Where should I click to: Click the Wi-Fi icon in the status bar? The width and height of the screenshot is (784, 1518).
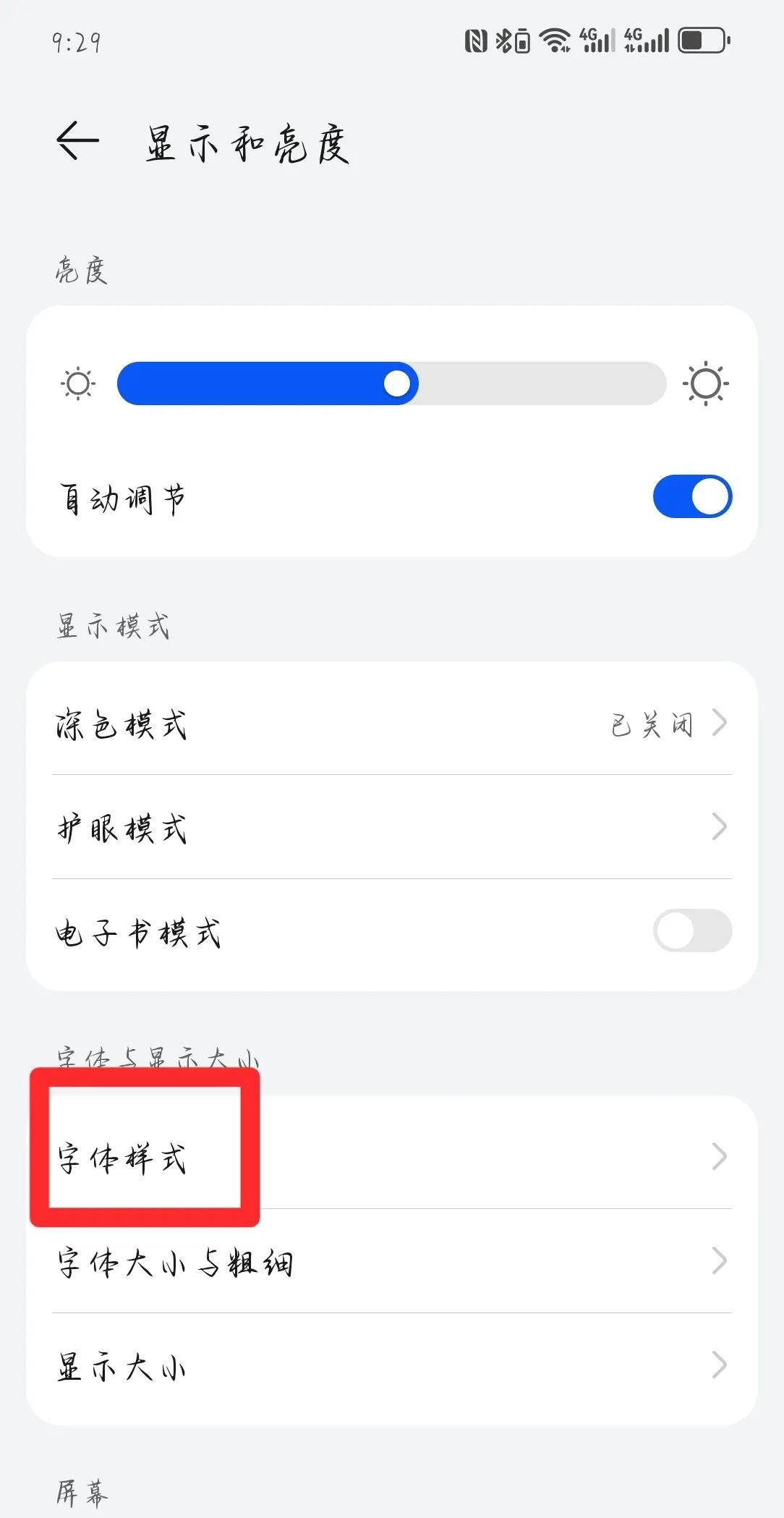coord(553,41)
